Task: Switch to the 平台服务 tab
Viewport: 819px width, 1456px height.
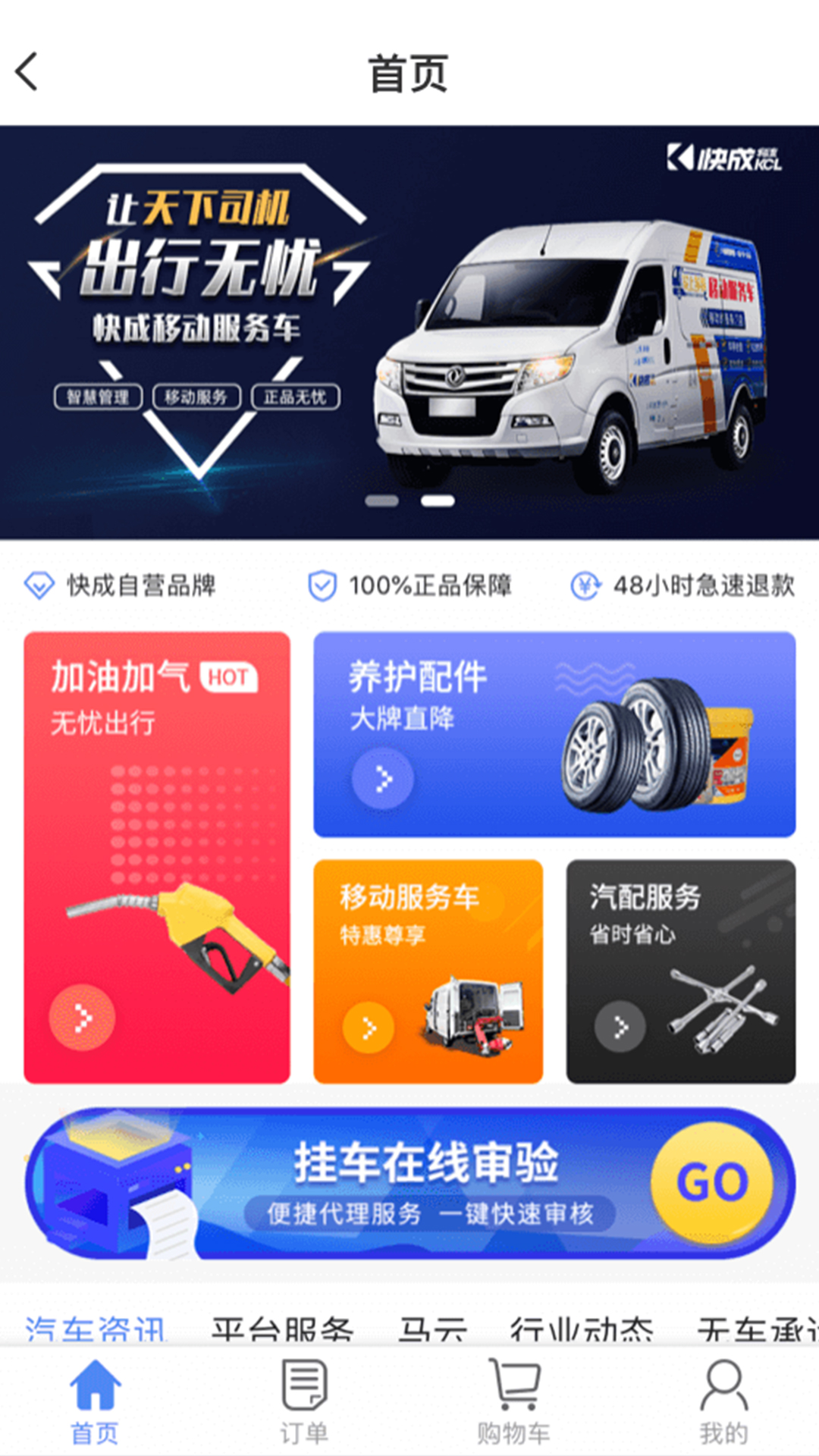Action: click(x=282, y=1329)
